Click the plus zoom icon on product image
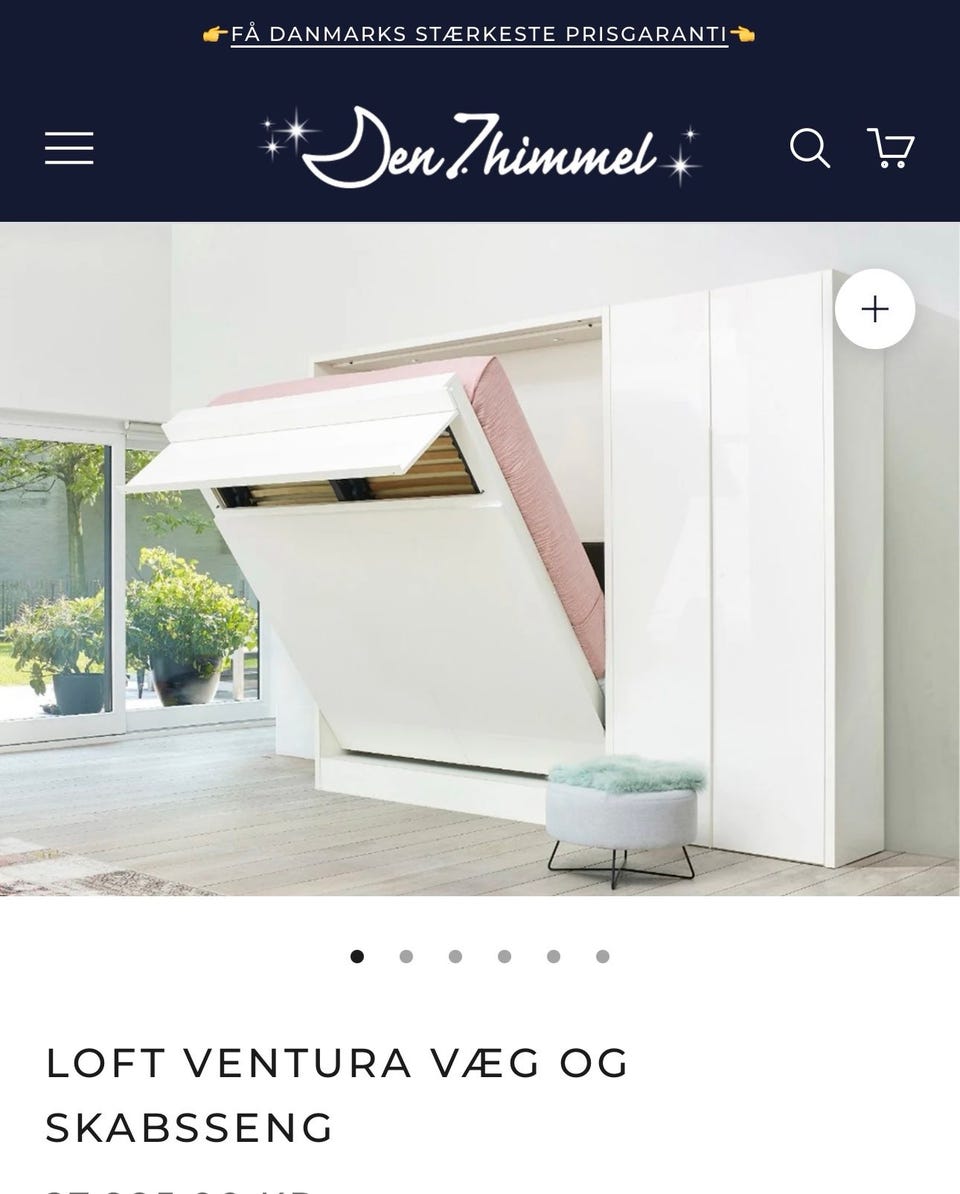 click(x=875, y=309)
